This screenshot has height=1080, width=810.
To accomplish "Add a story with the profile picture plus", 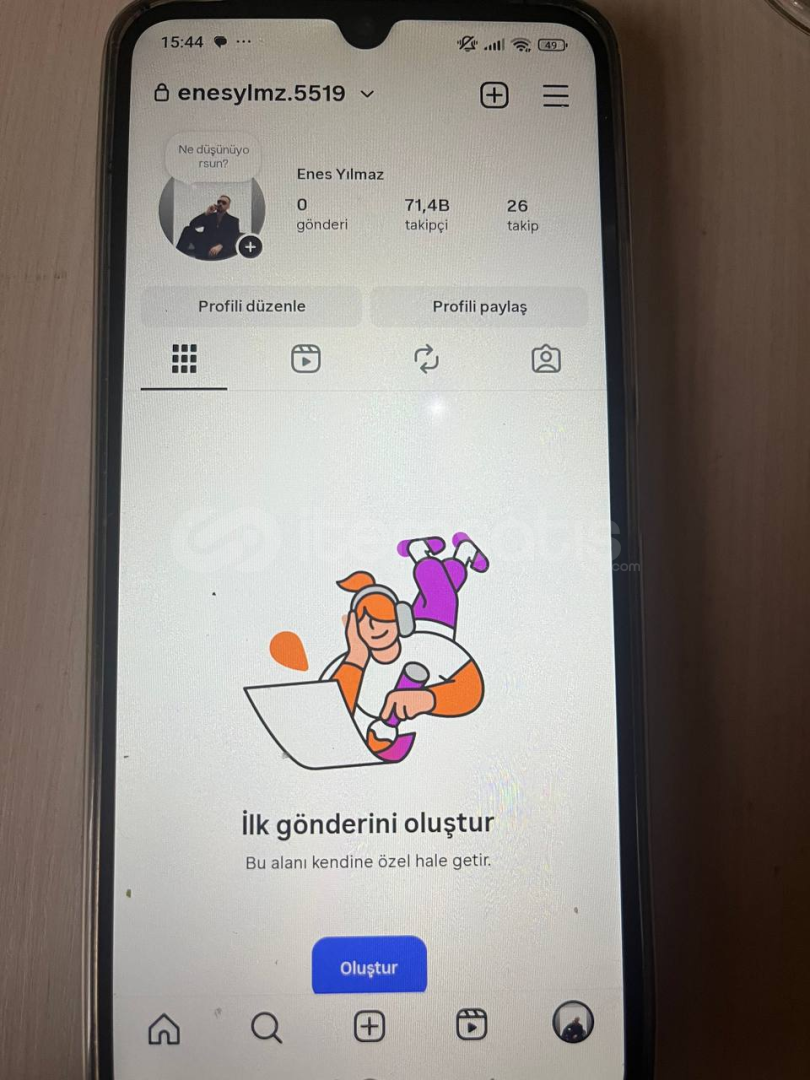I will 250,246.
